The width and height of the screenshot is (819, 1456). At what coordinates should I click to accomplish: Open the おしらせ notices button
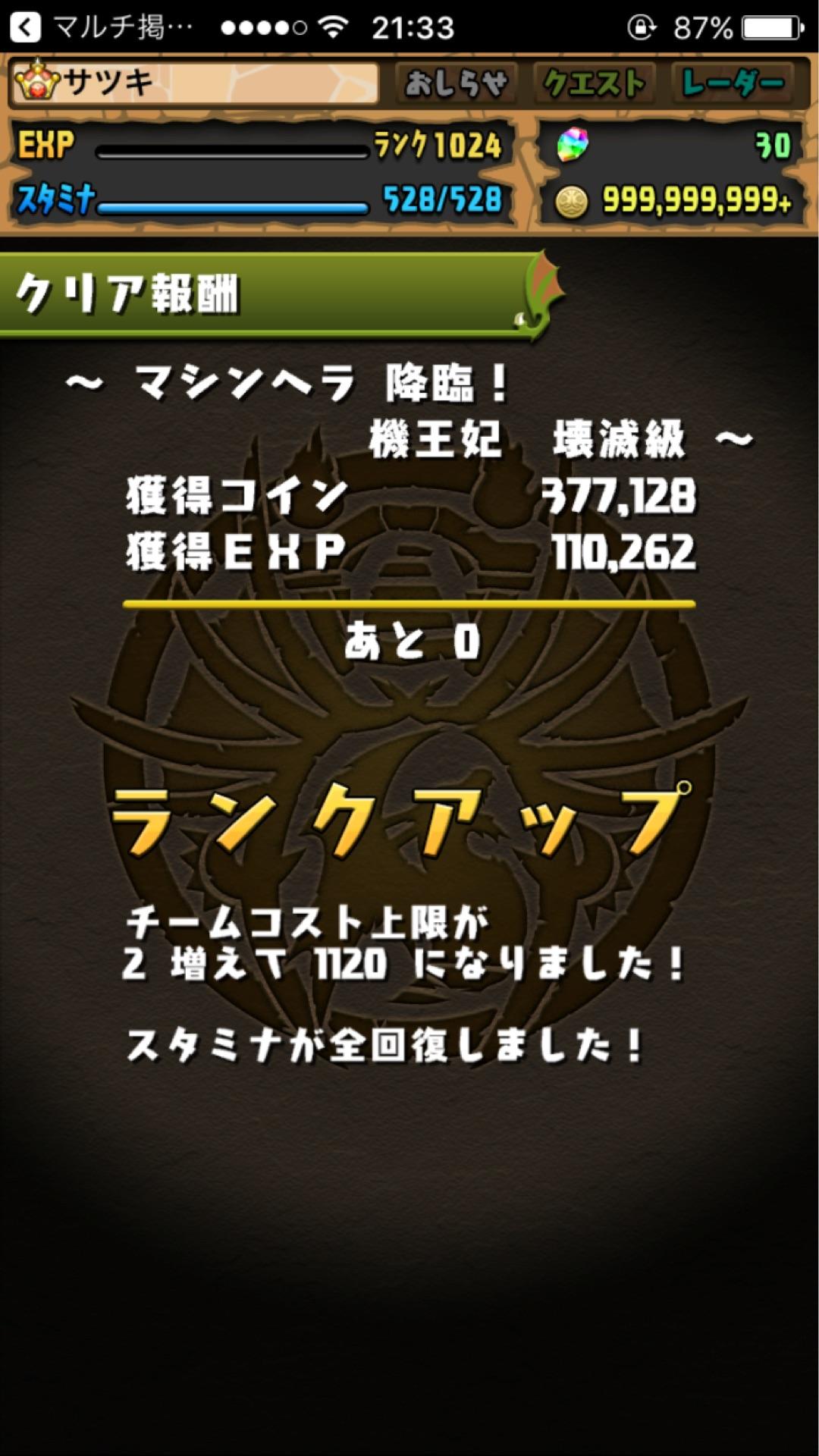456,83
